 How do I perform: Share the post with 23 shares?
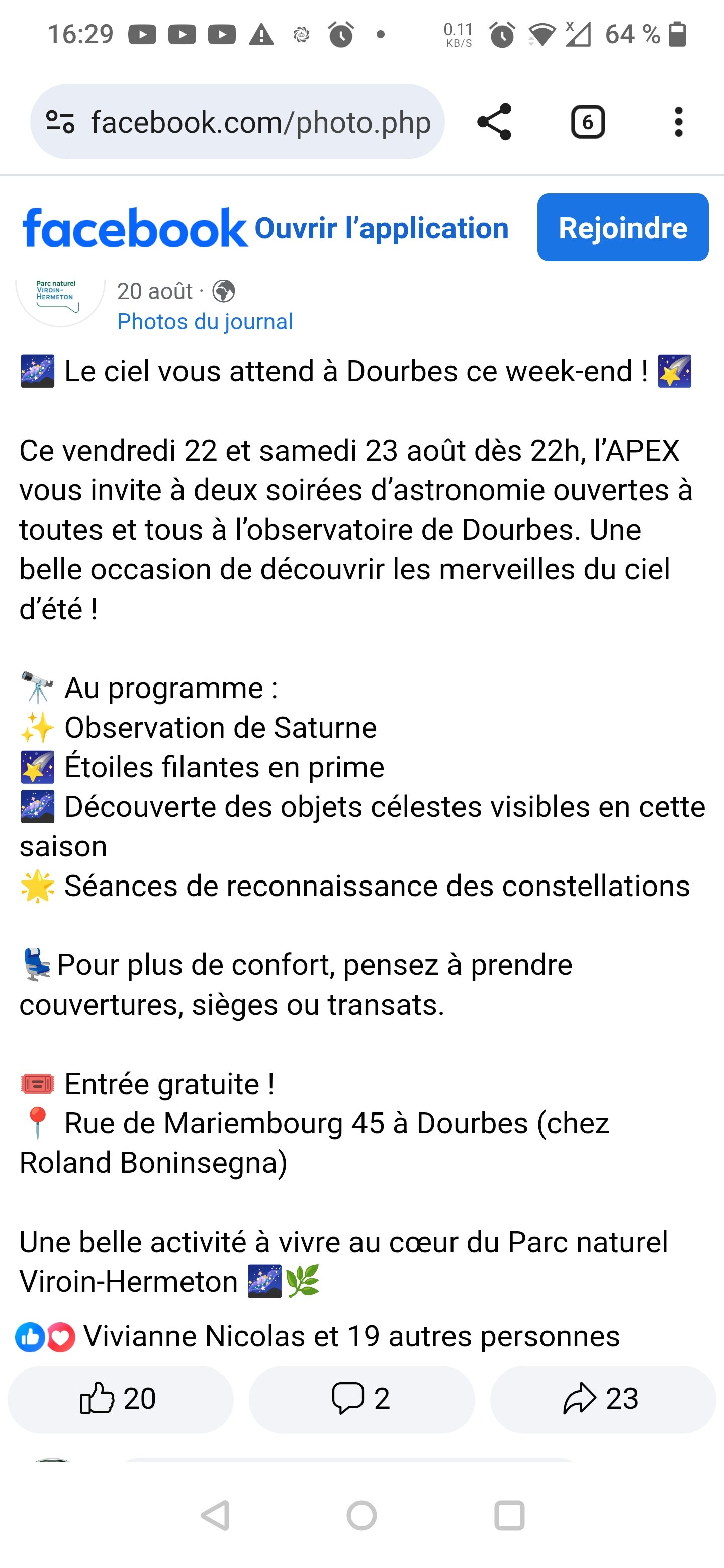click(x=602, y=1398)
